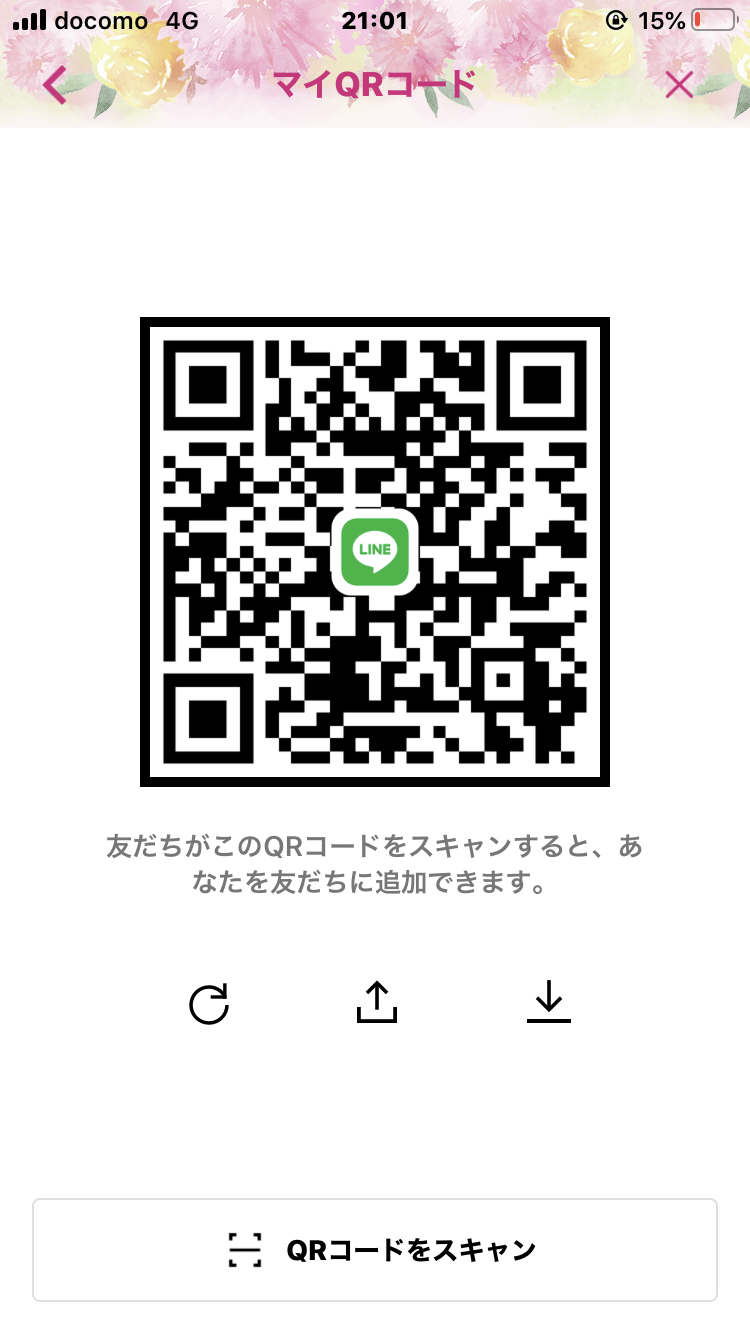Refresh the QR code
This screenshot has height=1334, width=750.
pos(209,1003)
